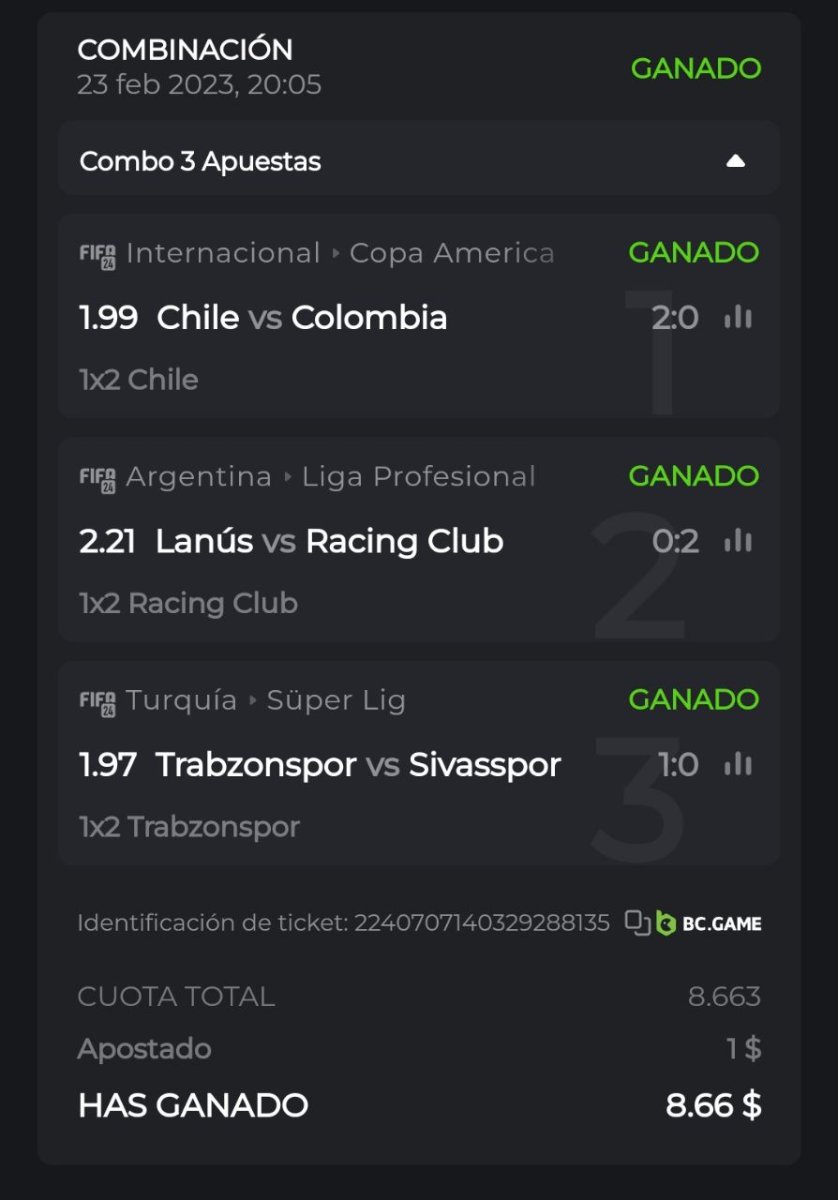Open statistics for Lanús vs Racing Club
The image size is (838, 1200).
pyautogui.click(x=738, y=542)
